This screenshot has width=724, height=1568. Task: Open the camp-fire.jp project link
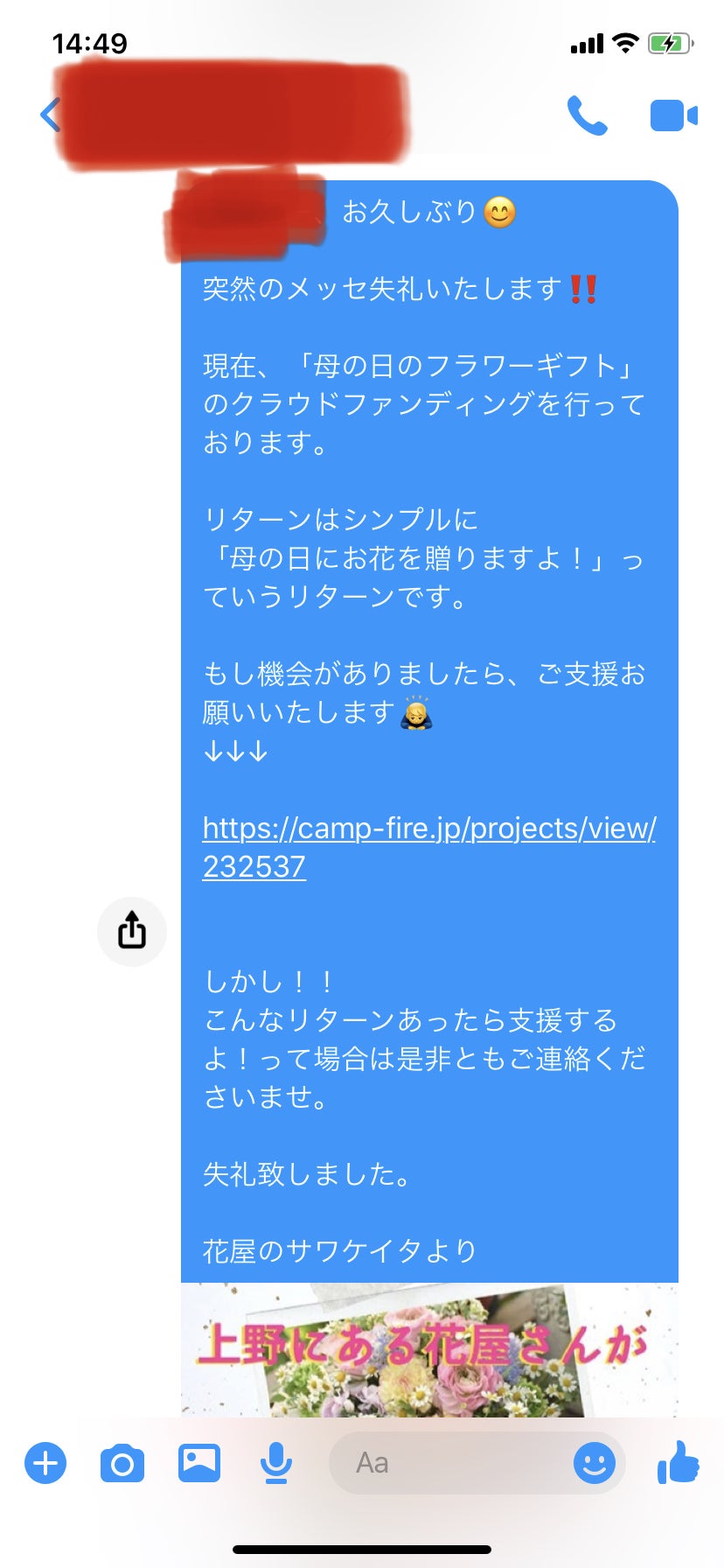click(428, 846)
